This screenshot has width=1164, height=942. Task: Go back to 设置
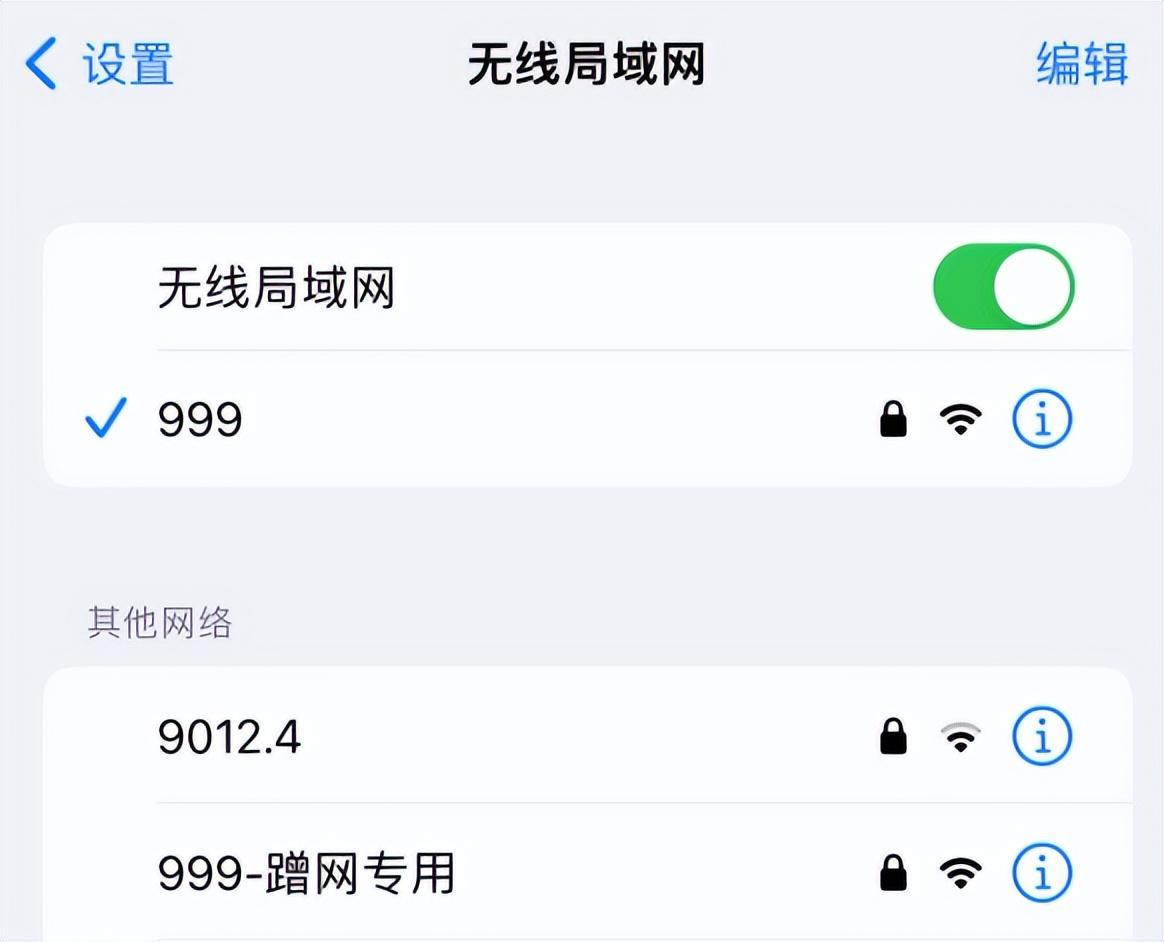click(x=100, y=64)
